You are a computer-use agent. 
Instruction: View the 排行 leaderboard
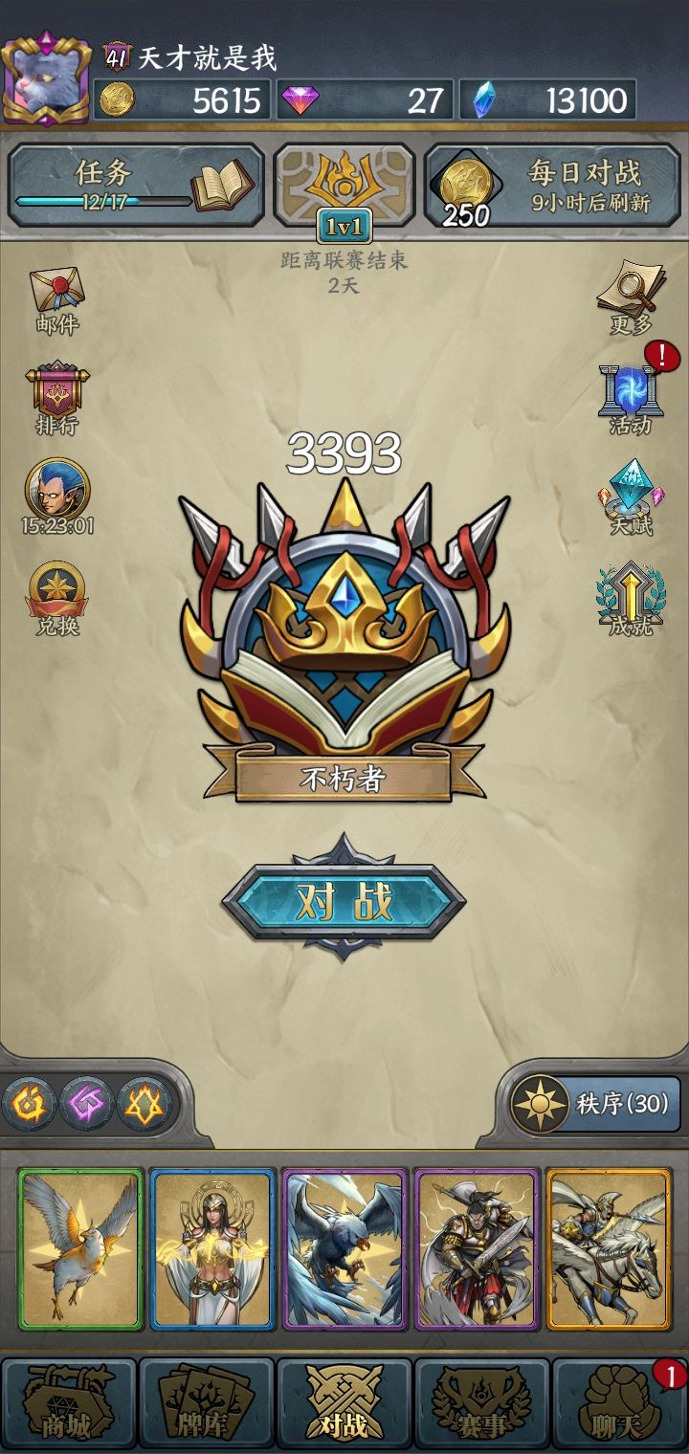point(57,397)
